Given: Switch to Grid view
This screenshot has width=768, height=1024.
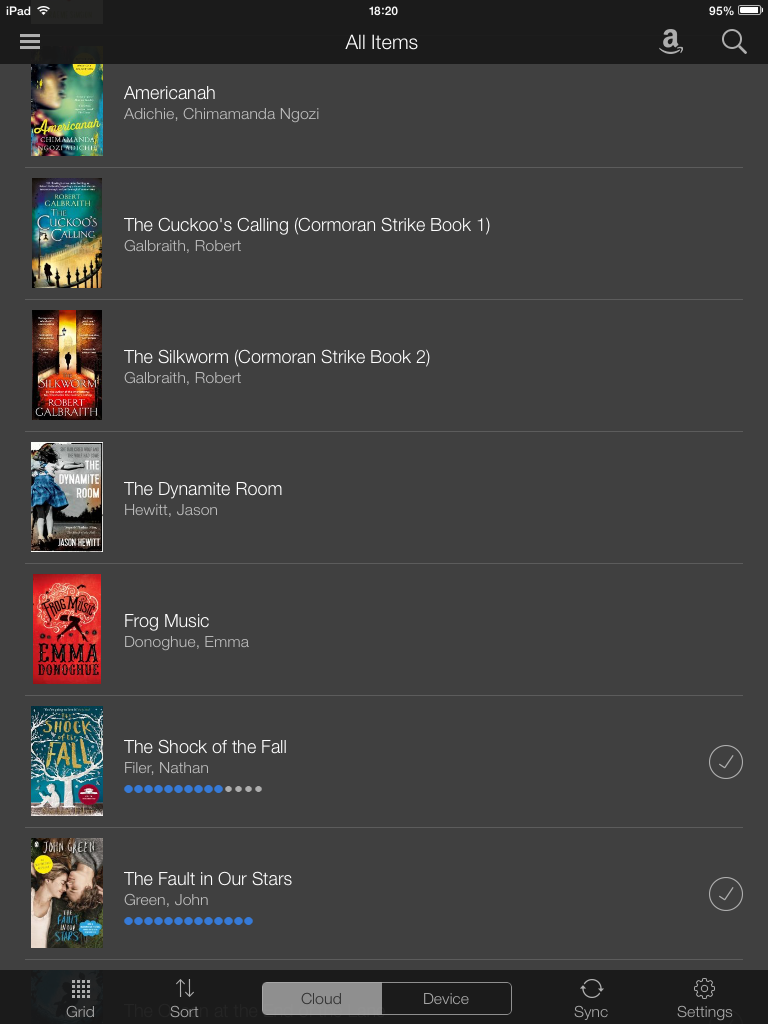Looking at the screenshot, I should pyautogui.click(x=81, y=998).
